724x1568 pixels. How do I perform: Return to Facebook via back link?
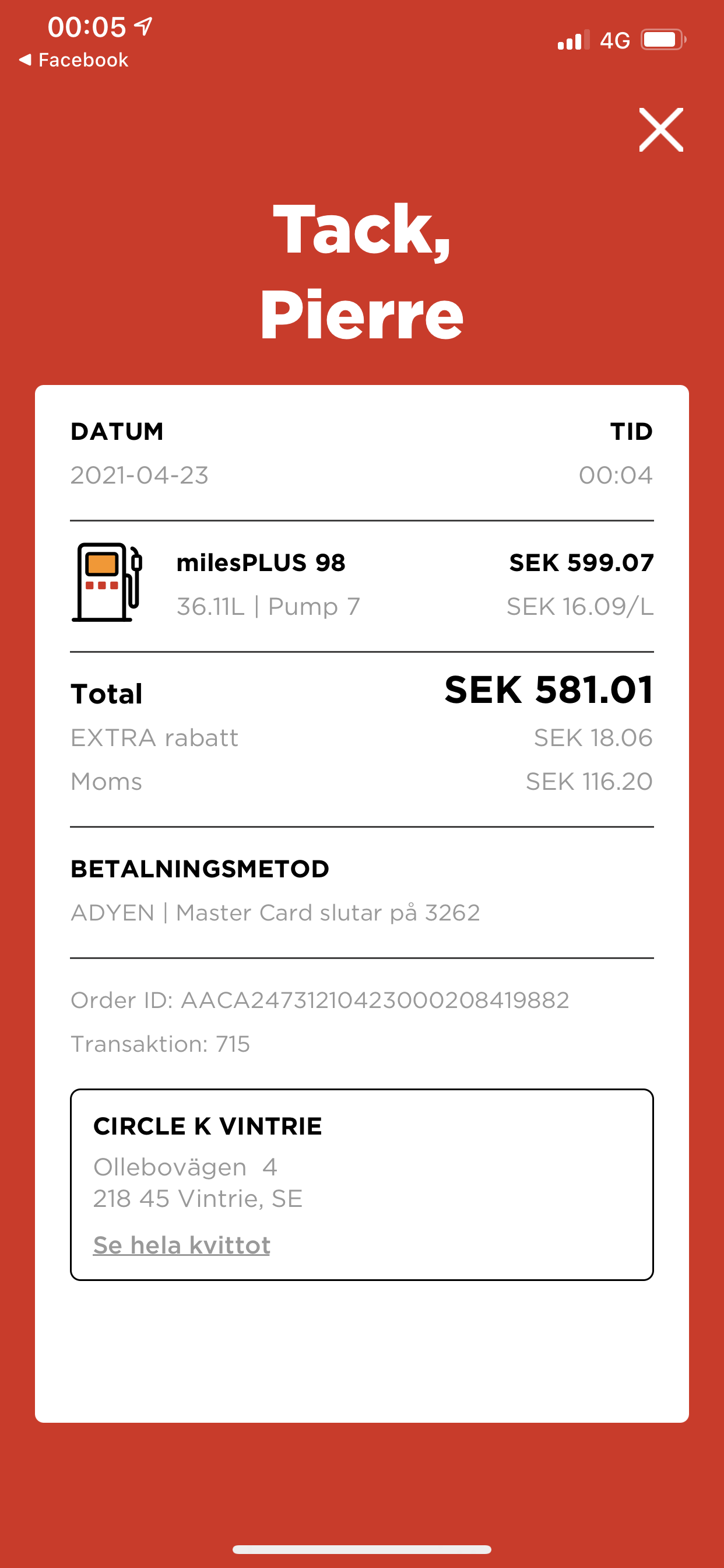click(x=73, y=60)
